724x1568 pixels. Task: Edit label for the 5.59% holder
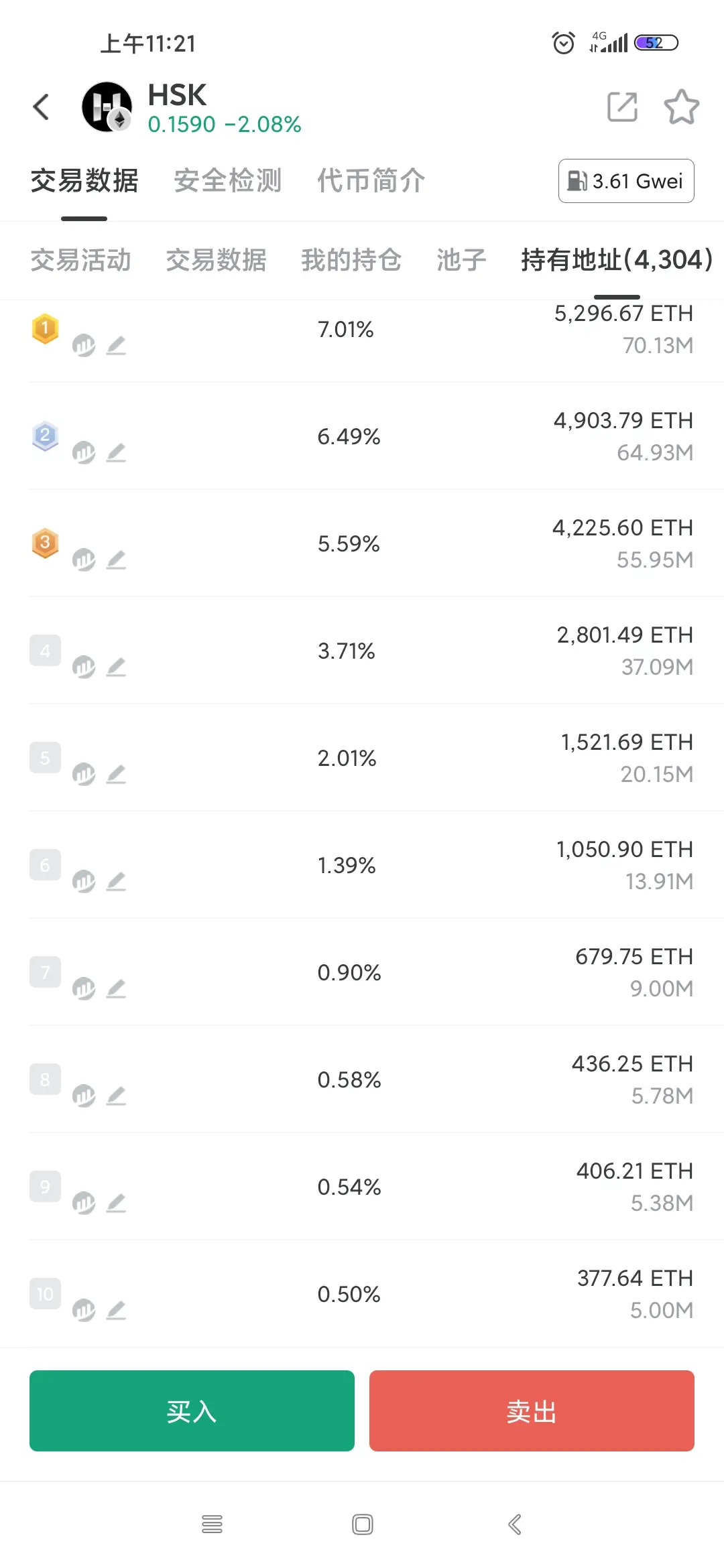pyautogui.click(x=117, y=560)
